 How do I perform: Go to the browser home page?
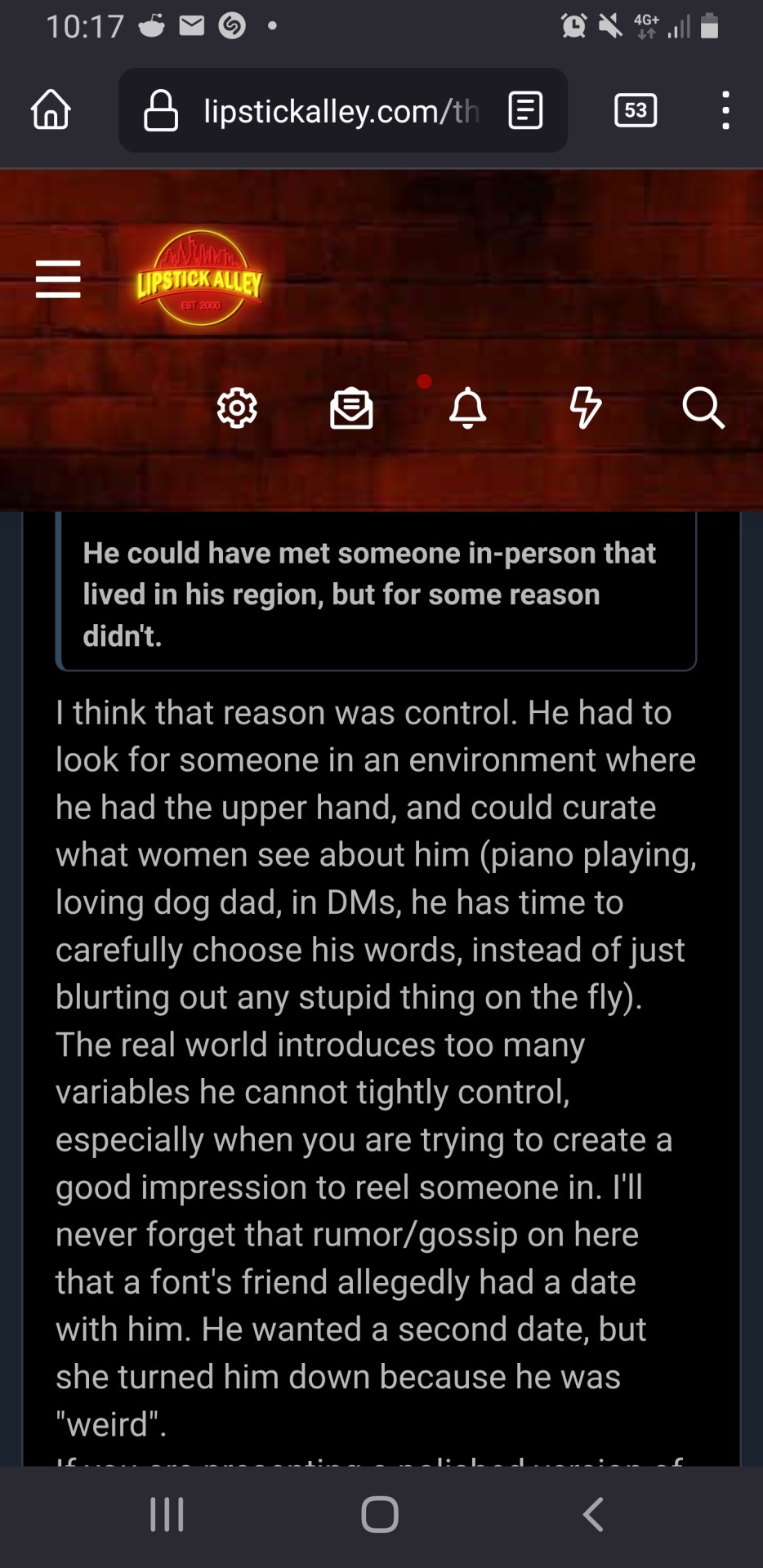tap(51, 110)
